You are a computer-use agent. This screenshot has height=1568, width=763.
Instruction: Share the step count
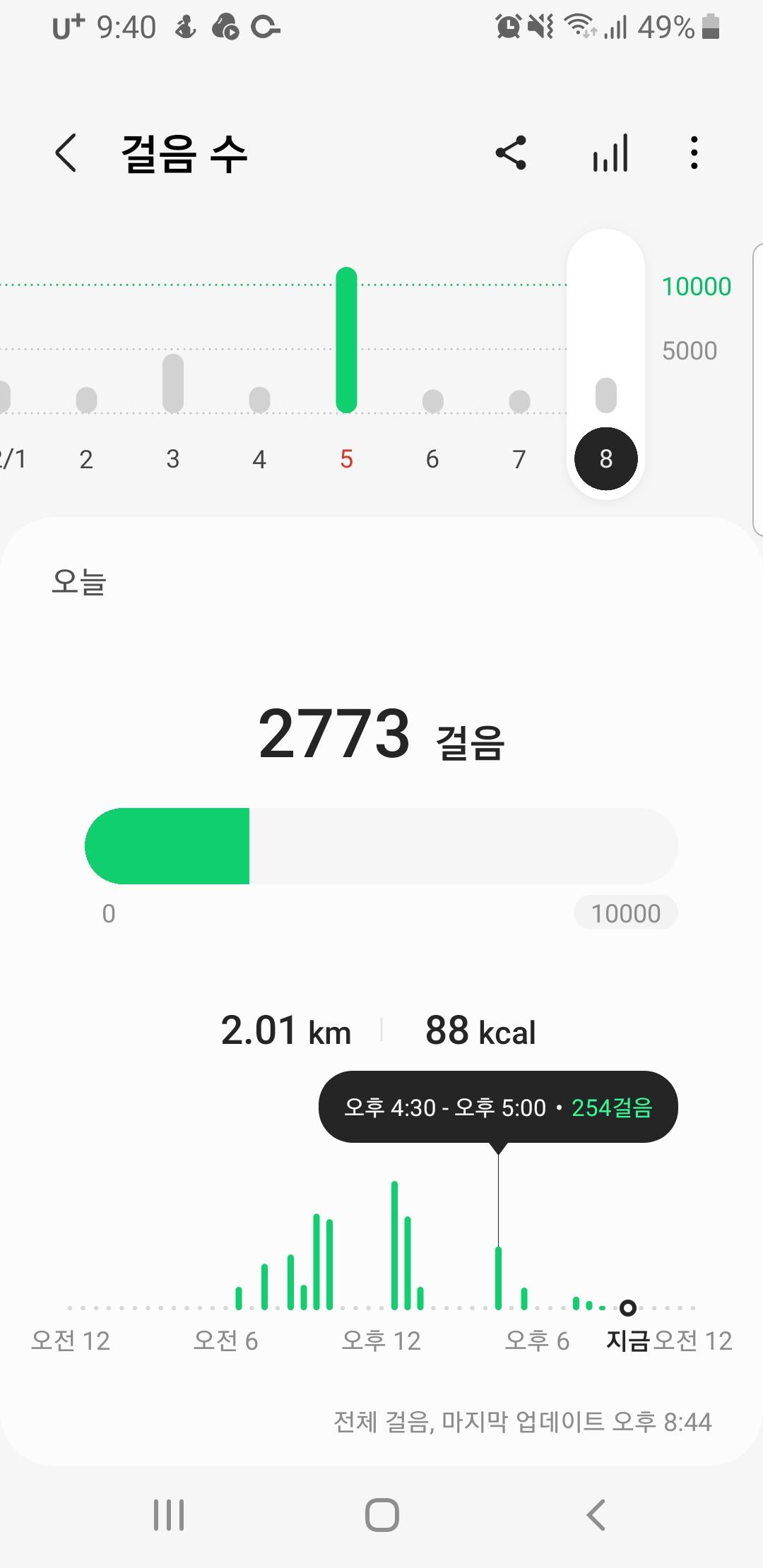point(511,153)
